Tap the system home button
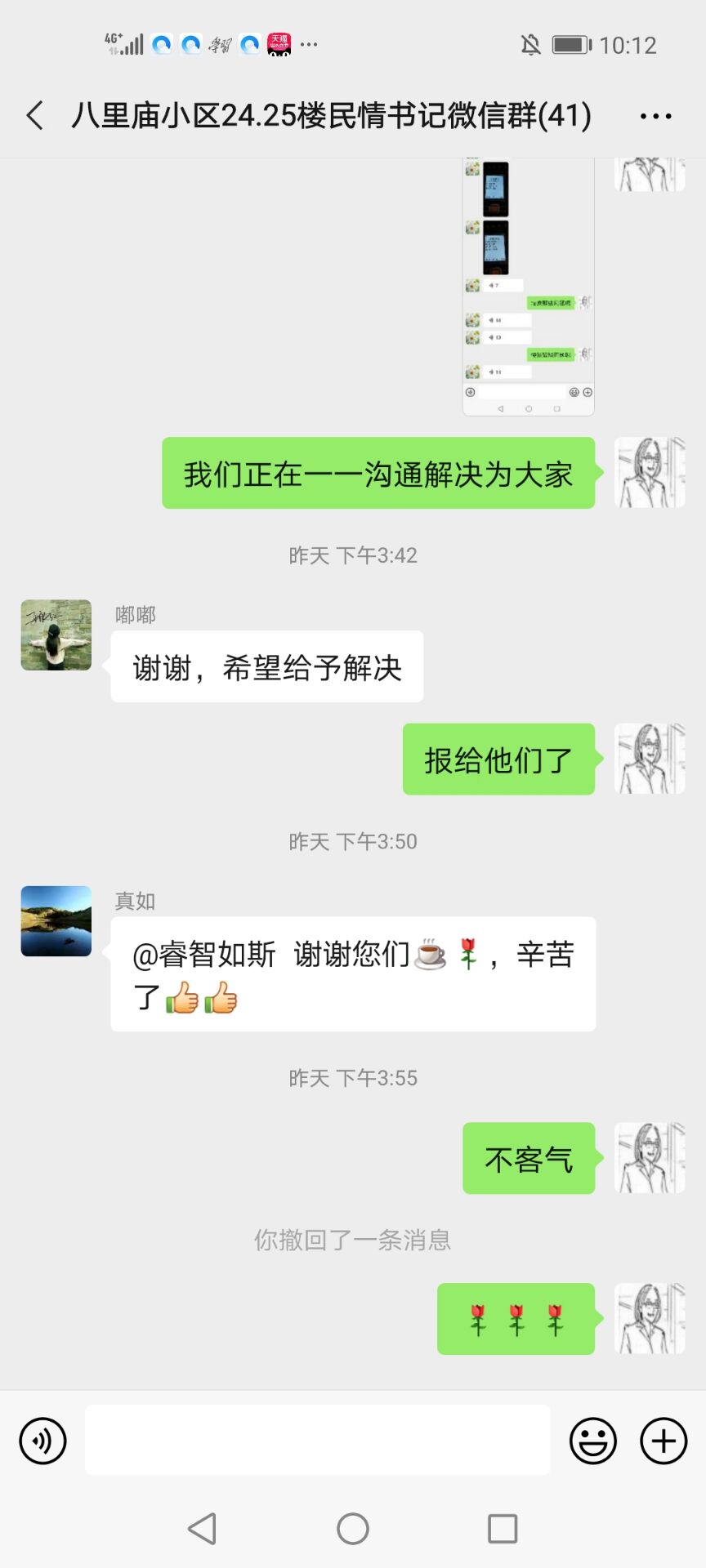This screenshot has height=1568, width=706. [x=353, y=1529]
